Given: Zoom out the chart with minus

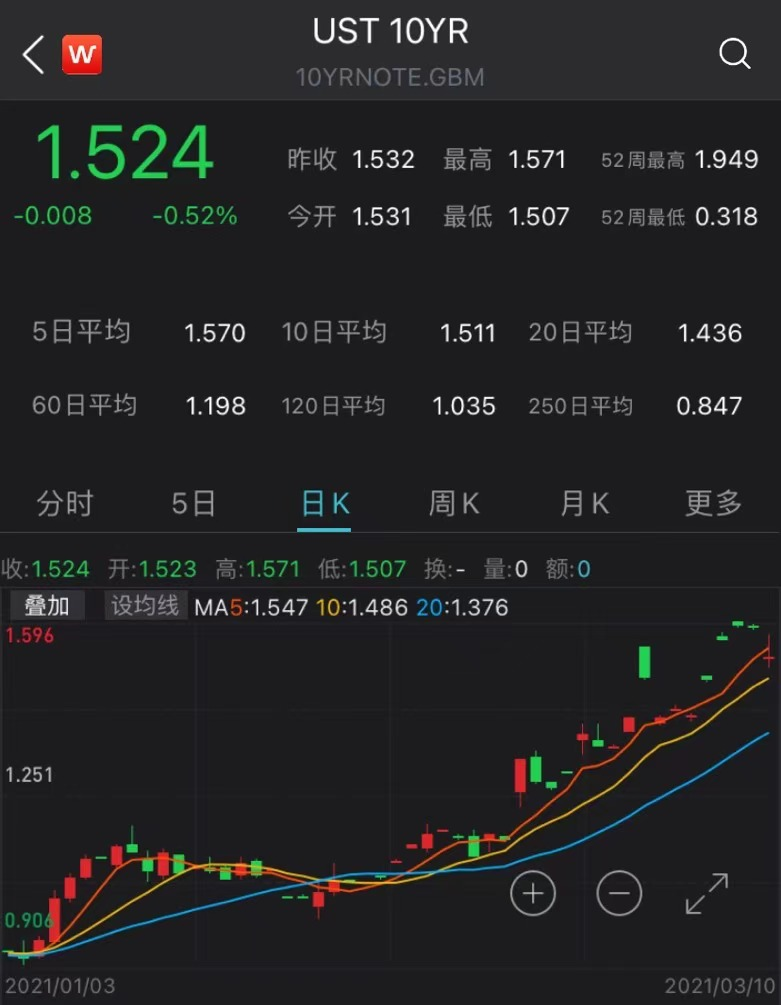Looking at the screenshot, I should [x=619, y=893].
